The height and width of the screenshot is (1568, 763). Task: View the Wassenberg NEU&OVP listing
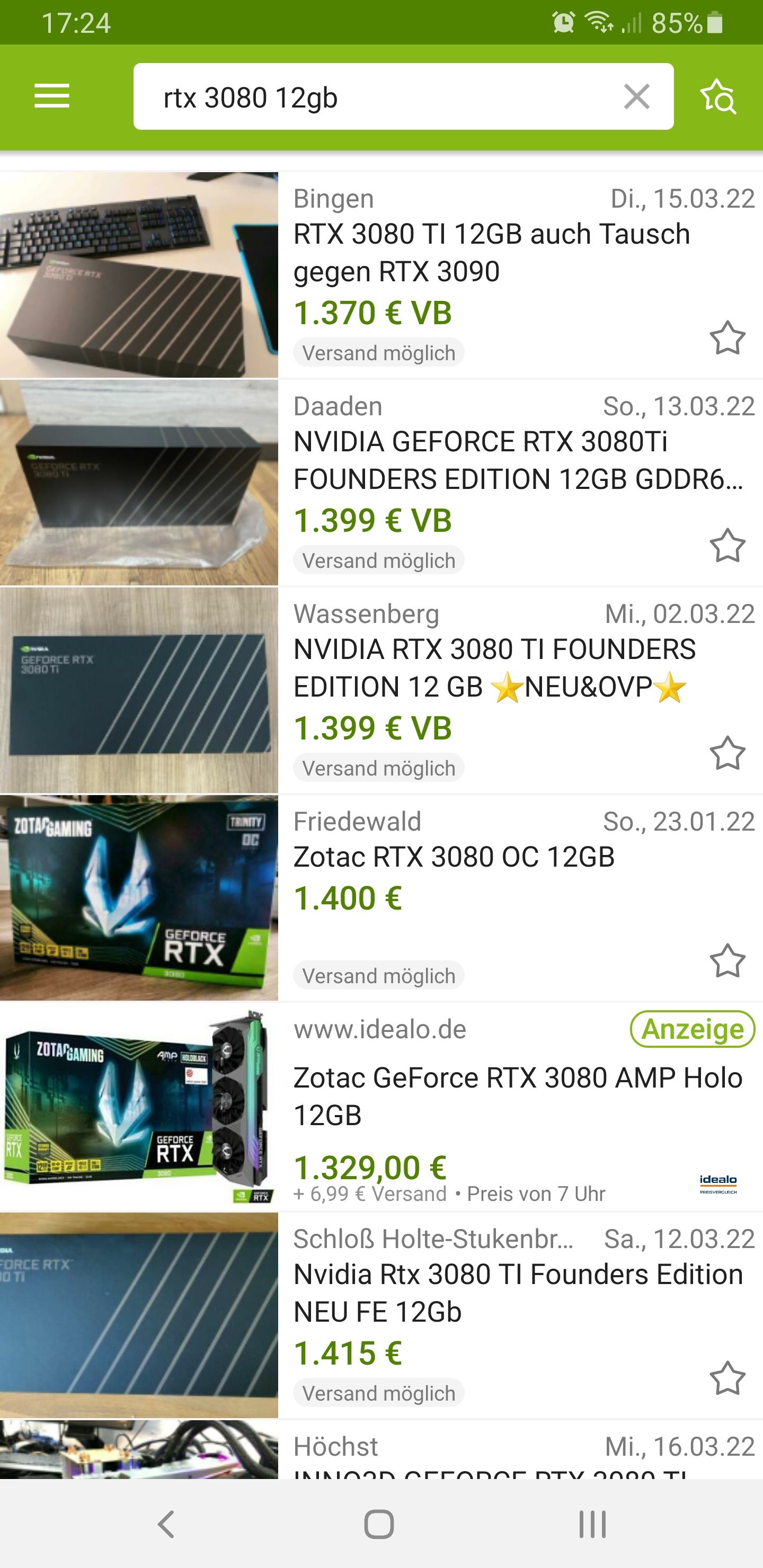click(493, 668)
